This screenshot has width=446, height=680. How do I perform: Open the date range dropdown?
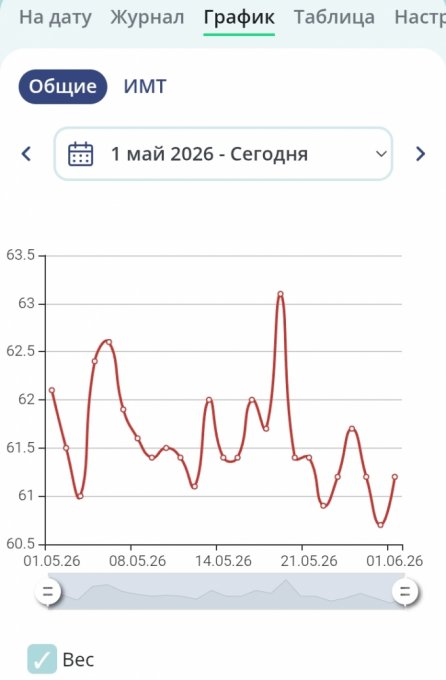pos(223,154)
